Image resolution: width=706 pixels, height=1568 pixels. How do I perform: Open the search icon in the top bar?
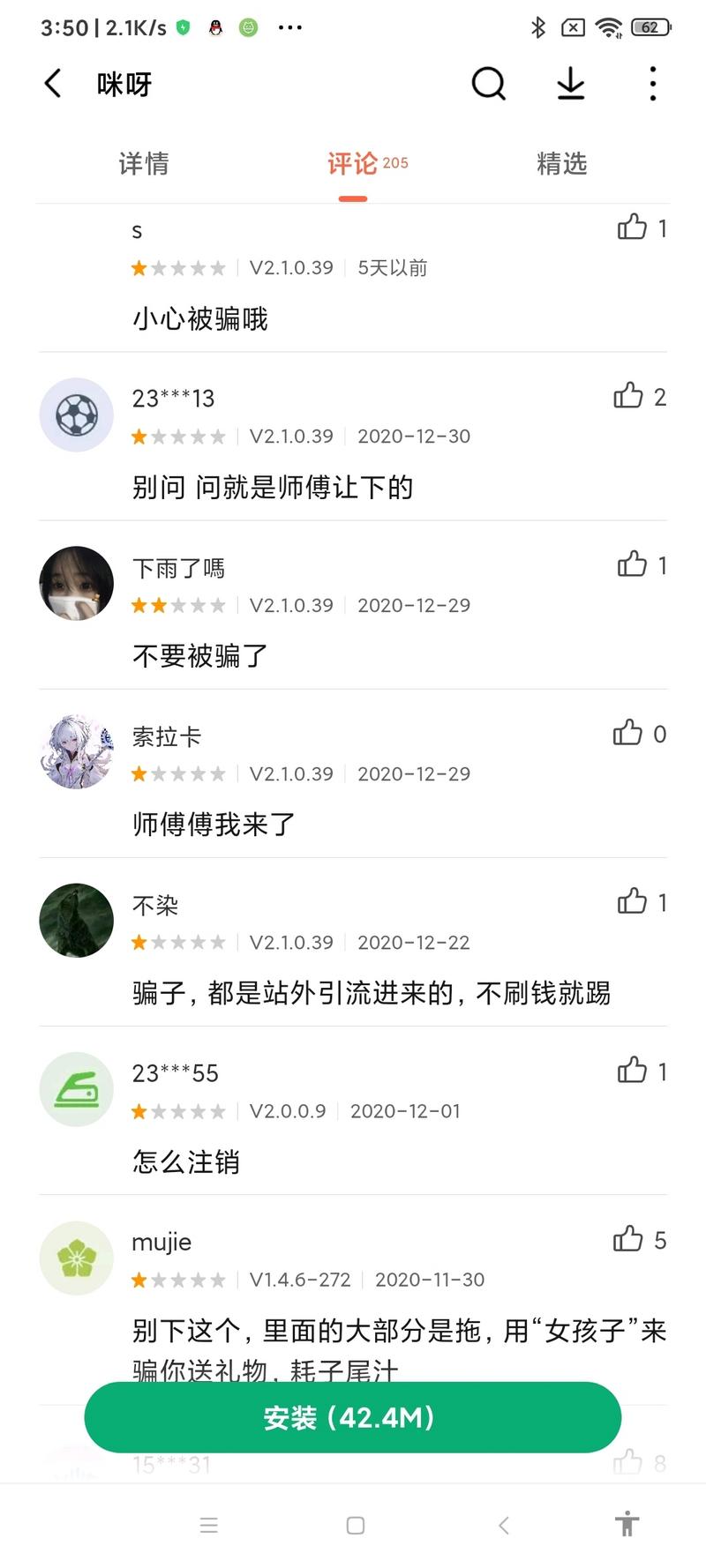point(488,85)
